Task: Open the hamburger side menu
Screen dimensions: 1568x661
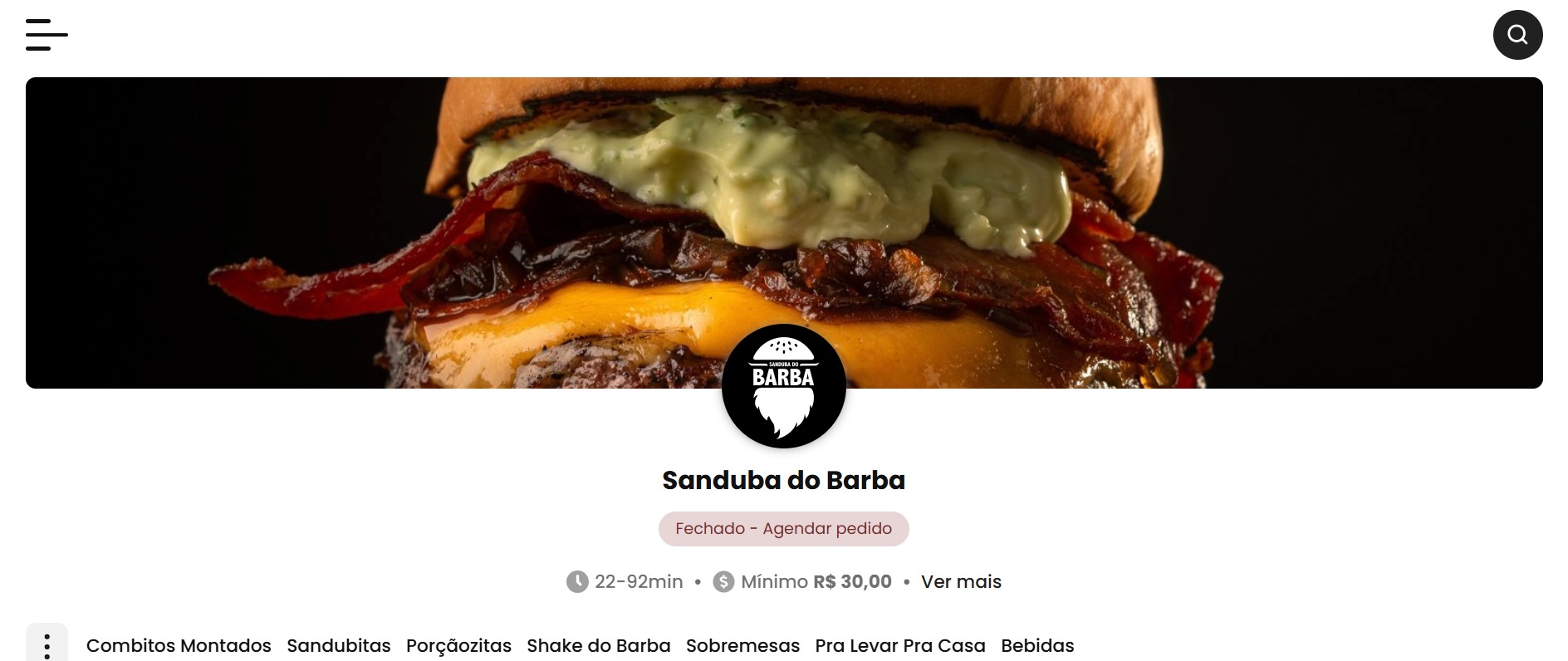Action: [47, 35]
